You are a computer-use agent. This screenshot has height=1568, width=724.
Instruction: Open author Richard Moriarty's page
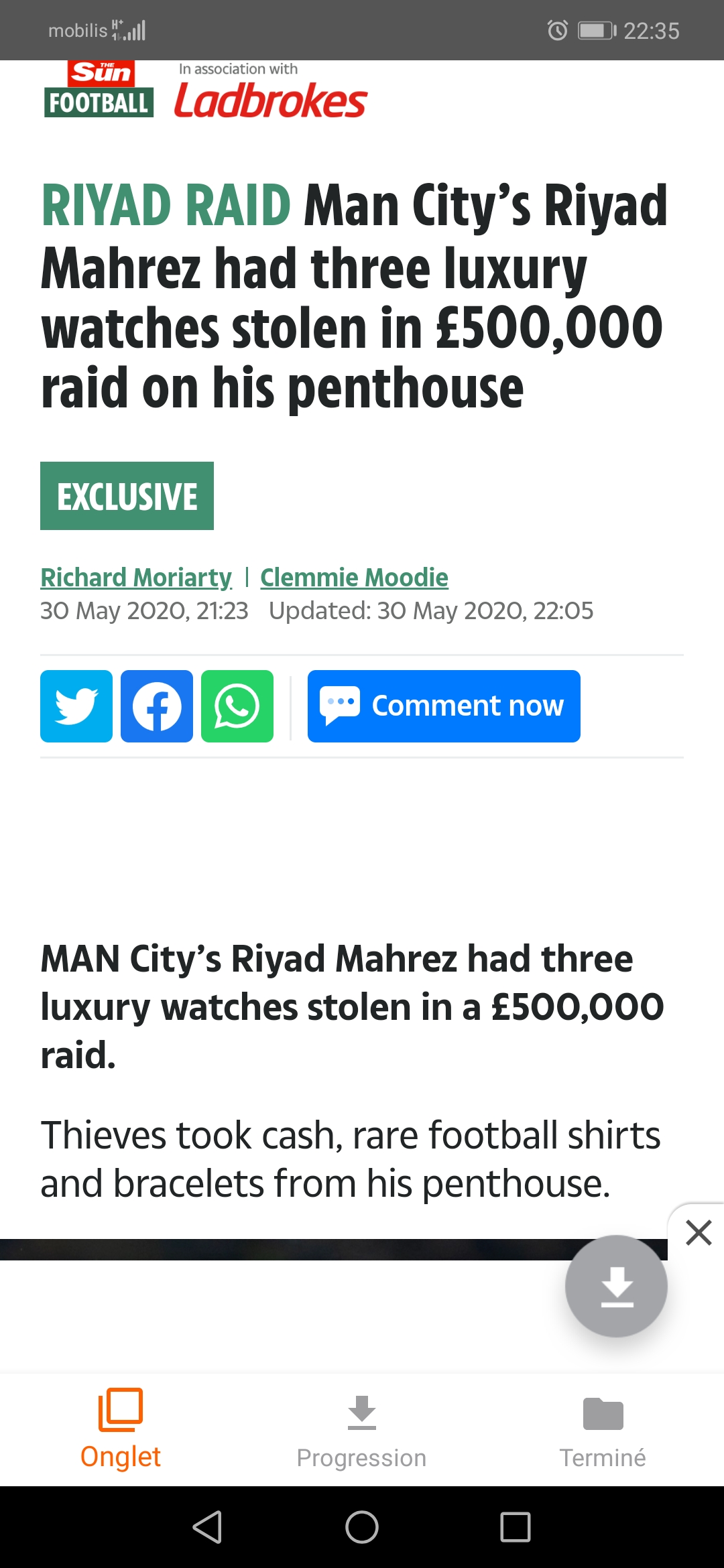[136, 578]
